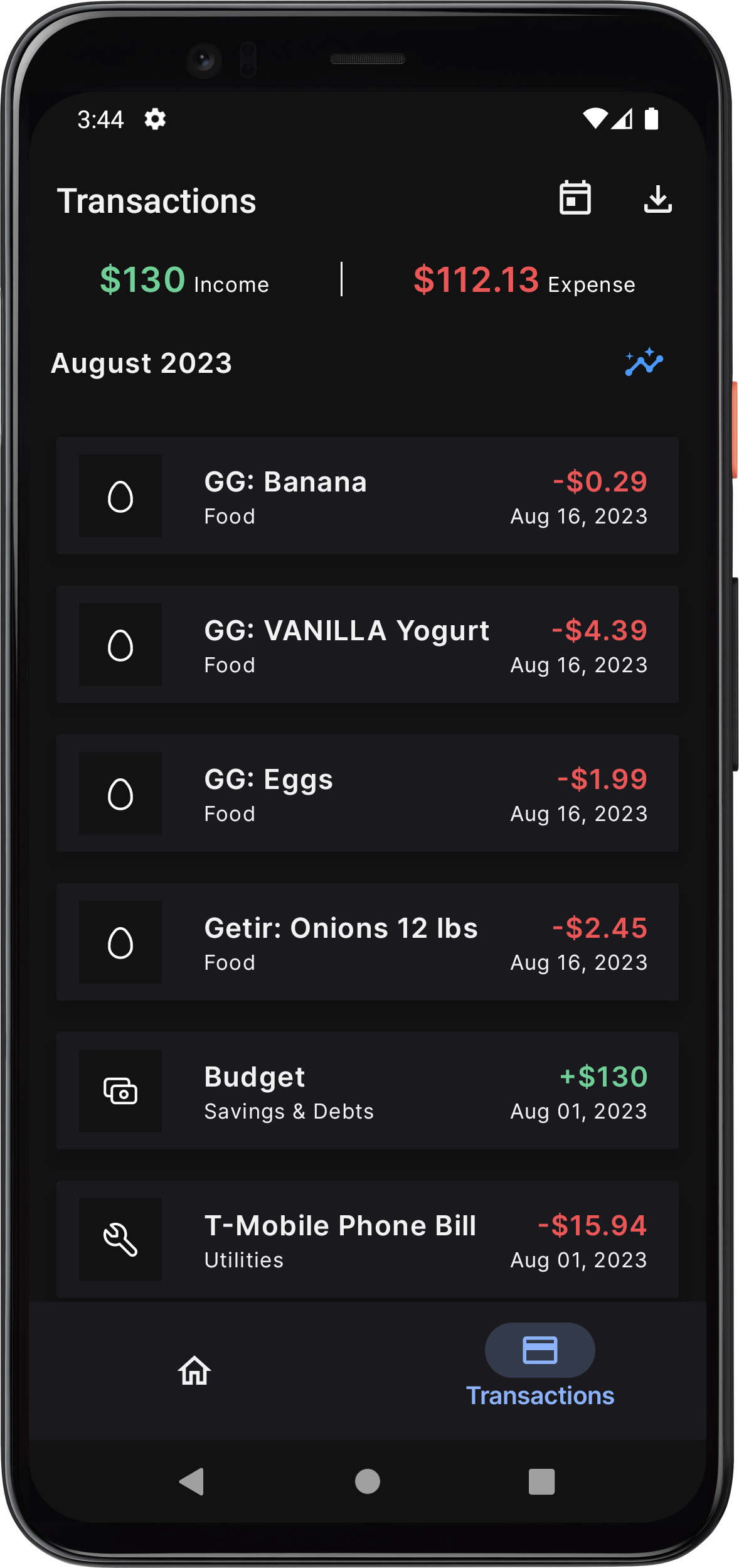Open the August 2023 insights chart icon
The height and width of the screenshot is (1568, 739).
pyautogui.click(x=644, y=362)
